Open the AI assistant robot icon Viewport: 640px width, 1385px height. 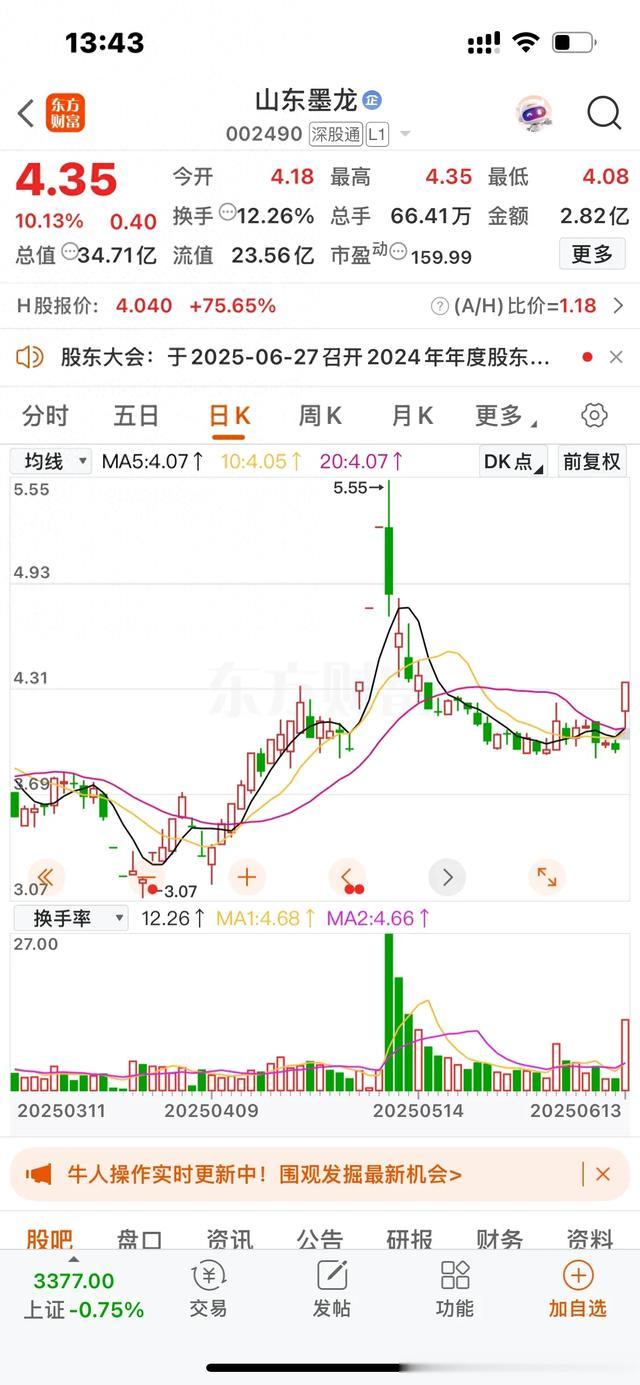534,113
